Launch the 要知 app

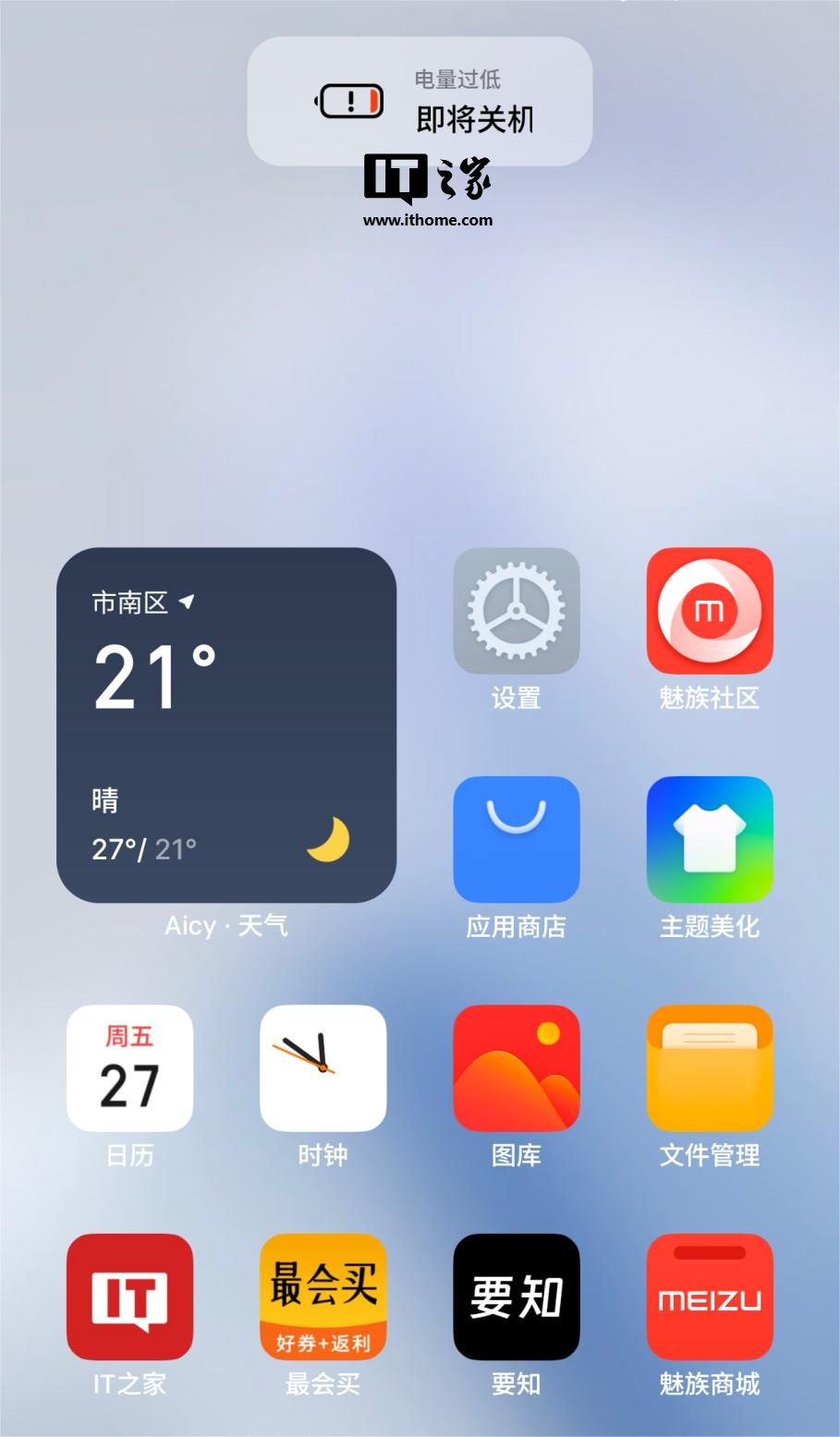coord(516,1297)
